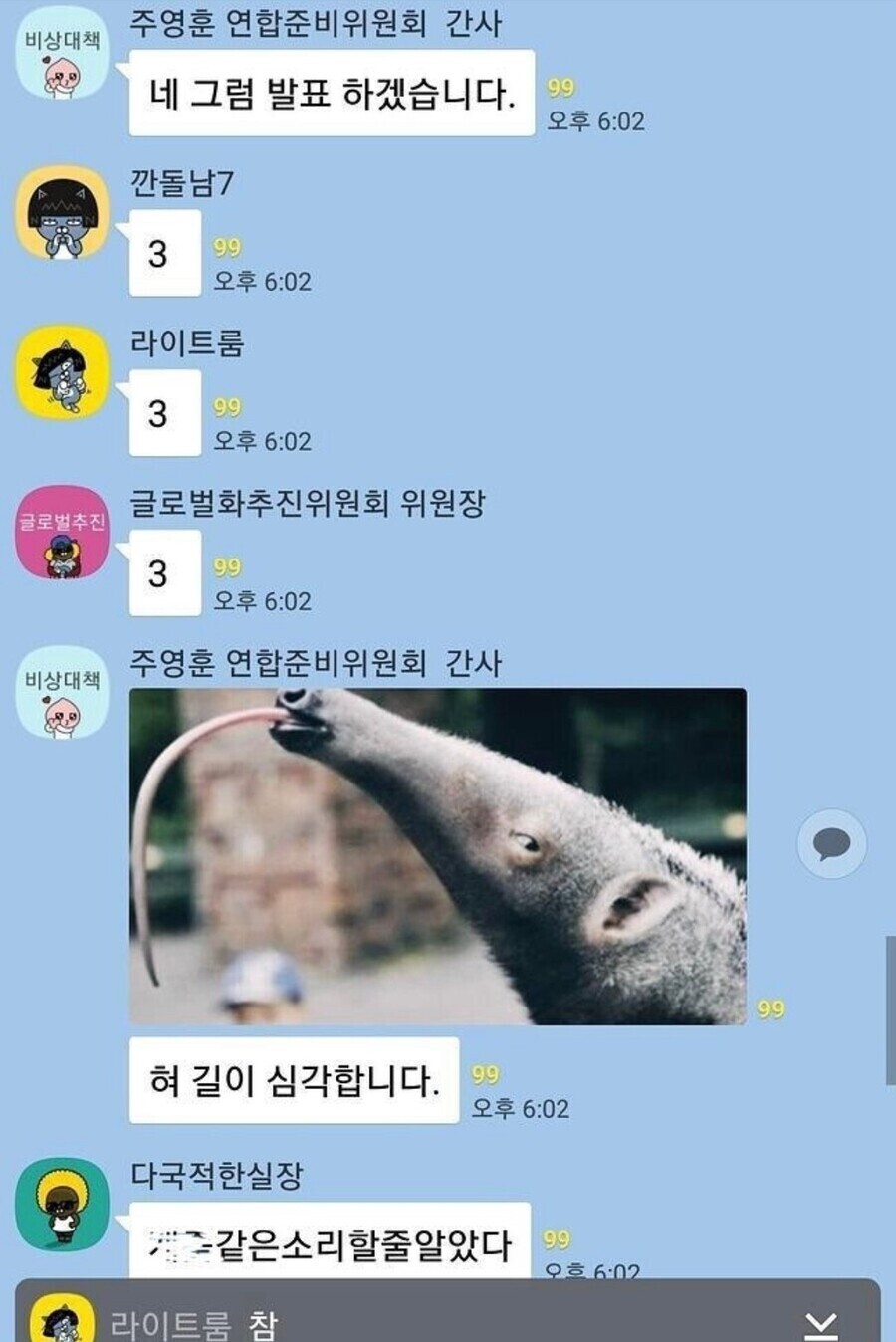Tap the reply bubble icon beside the photo
The image size is (896, 1342).
[x=831, y=844]
